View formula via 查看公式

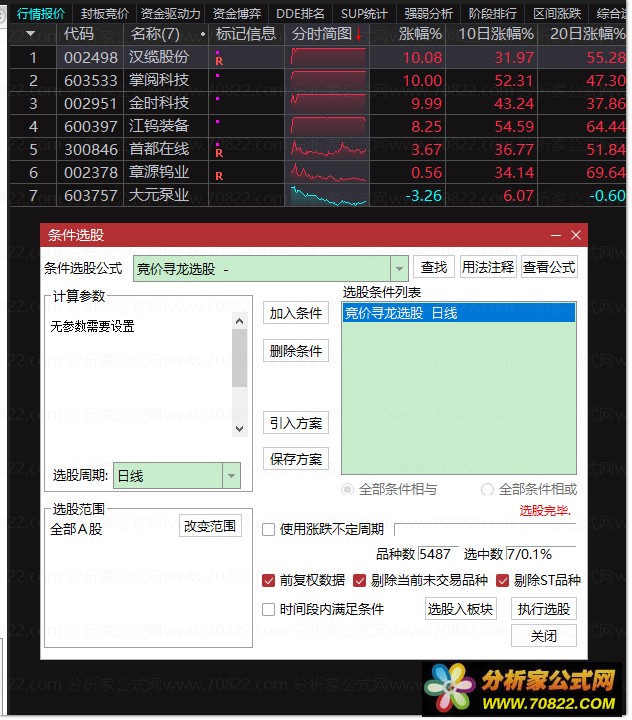click(549, 268)
